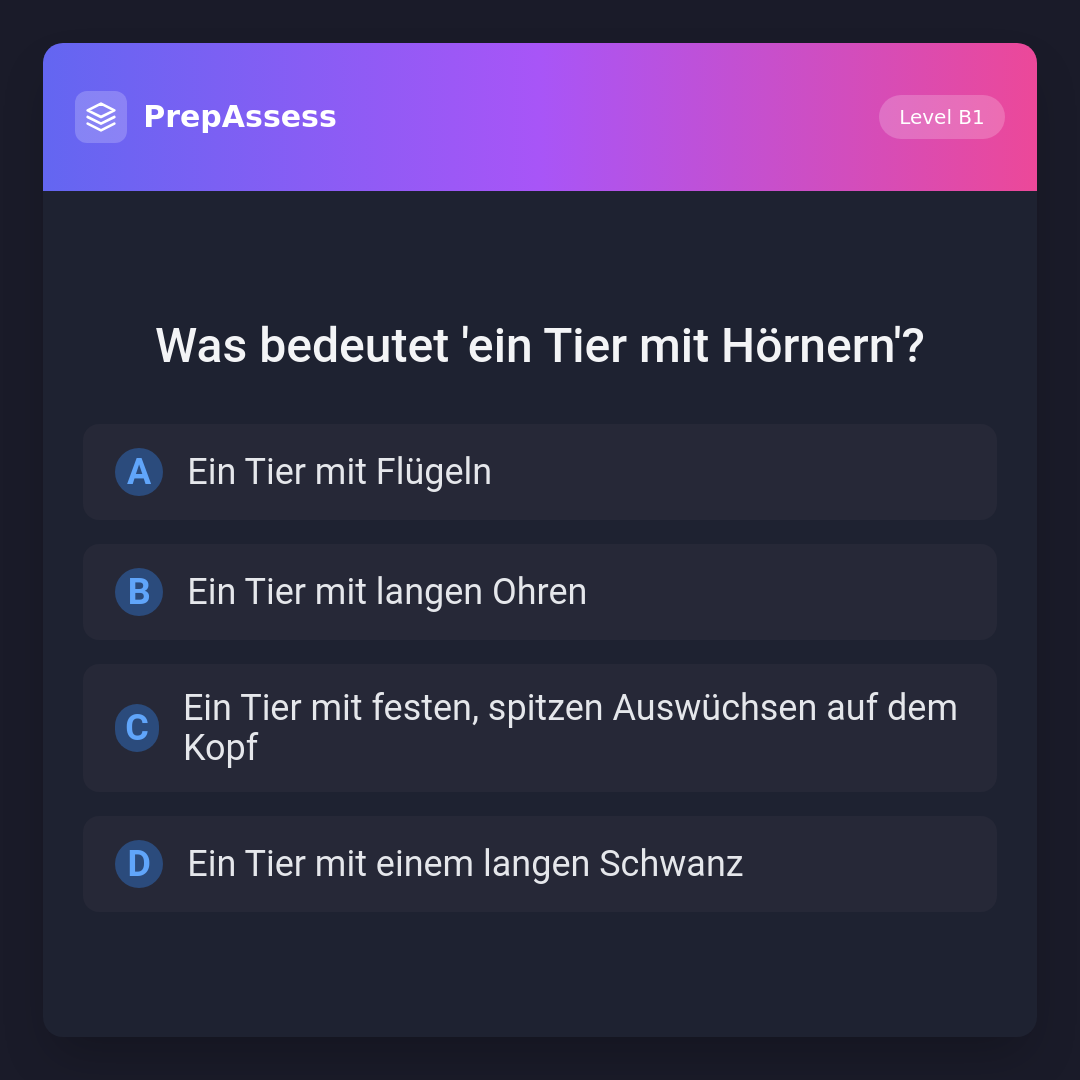This screenshot has height=1080, width=1080.
Task: Mark option D: Ein Tier mit einem langen Schwanz
Action: [x=540, y=864]
